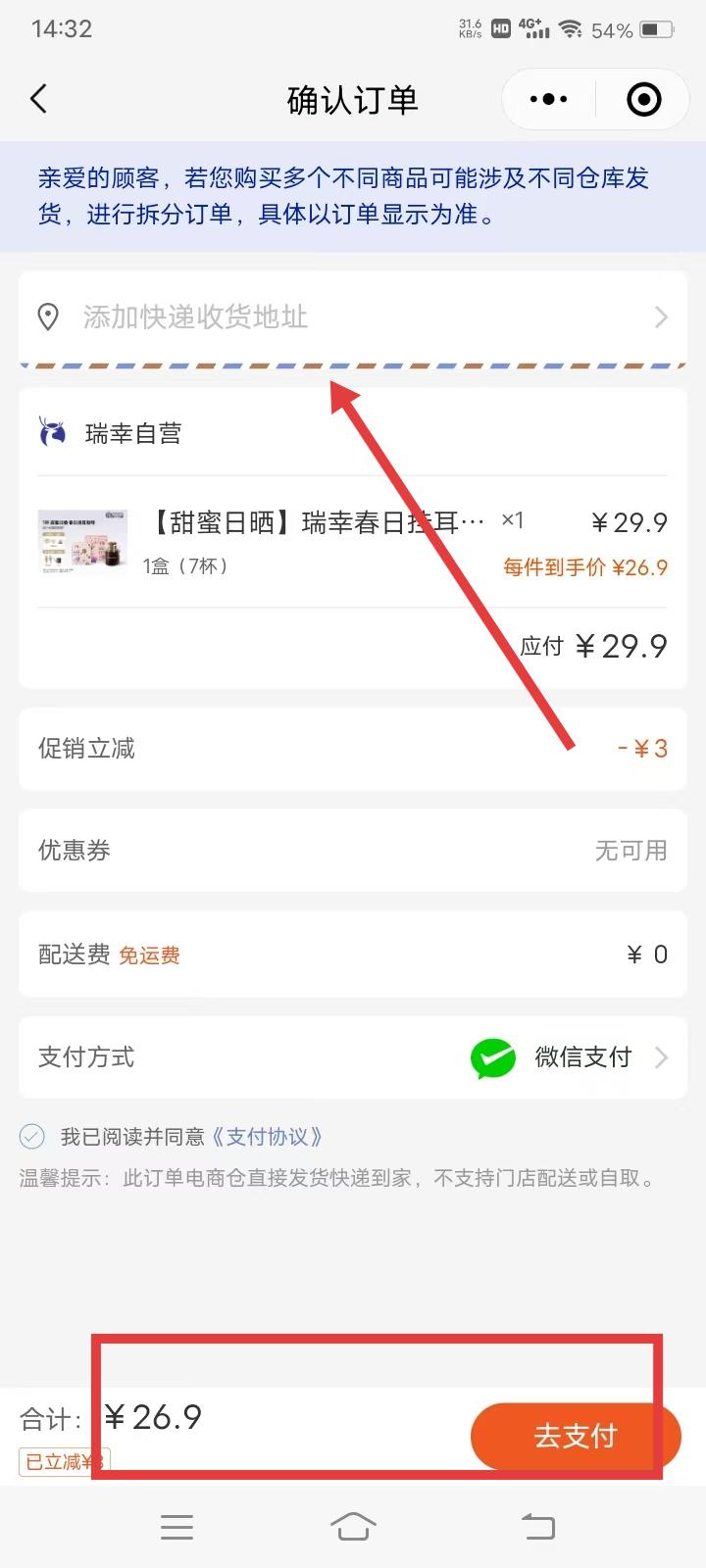Go to the system home screen
Viewport: 706px width, 1568px height.
[353, 1526]
